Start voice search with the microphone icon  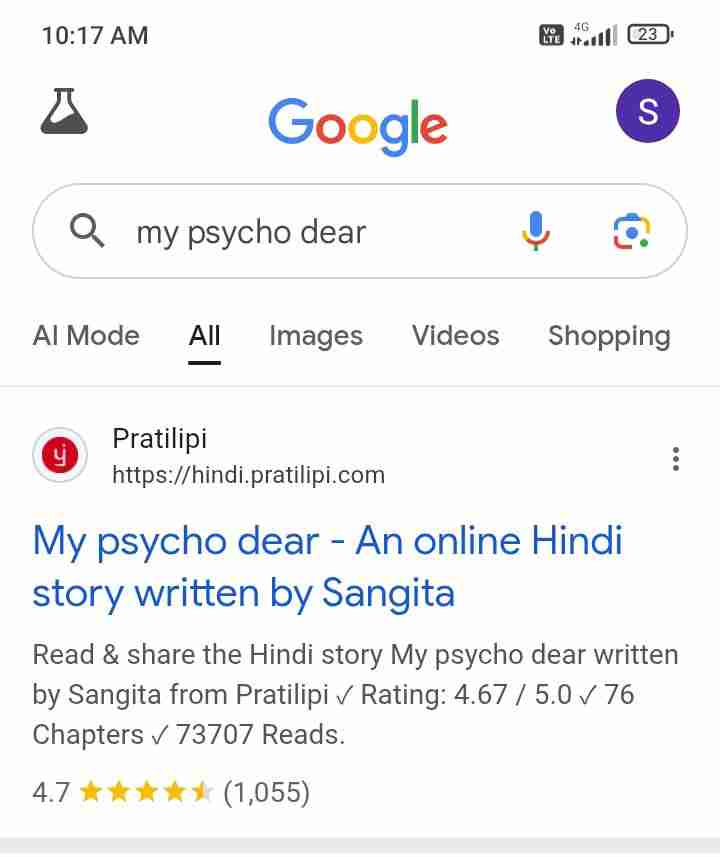tap(536, 231)
